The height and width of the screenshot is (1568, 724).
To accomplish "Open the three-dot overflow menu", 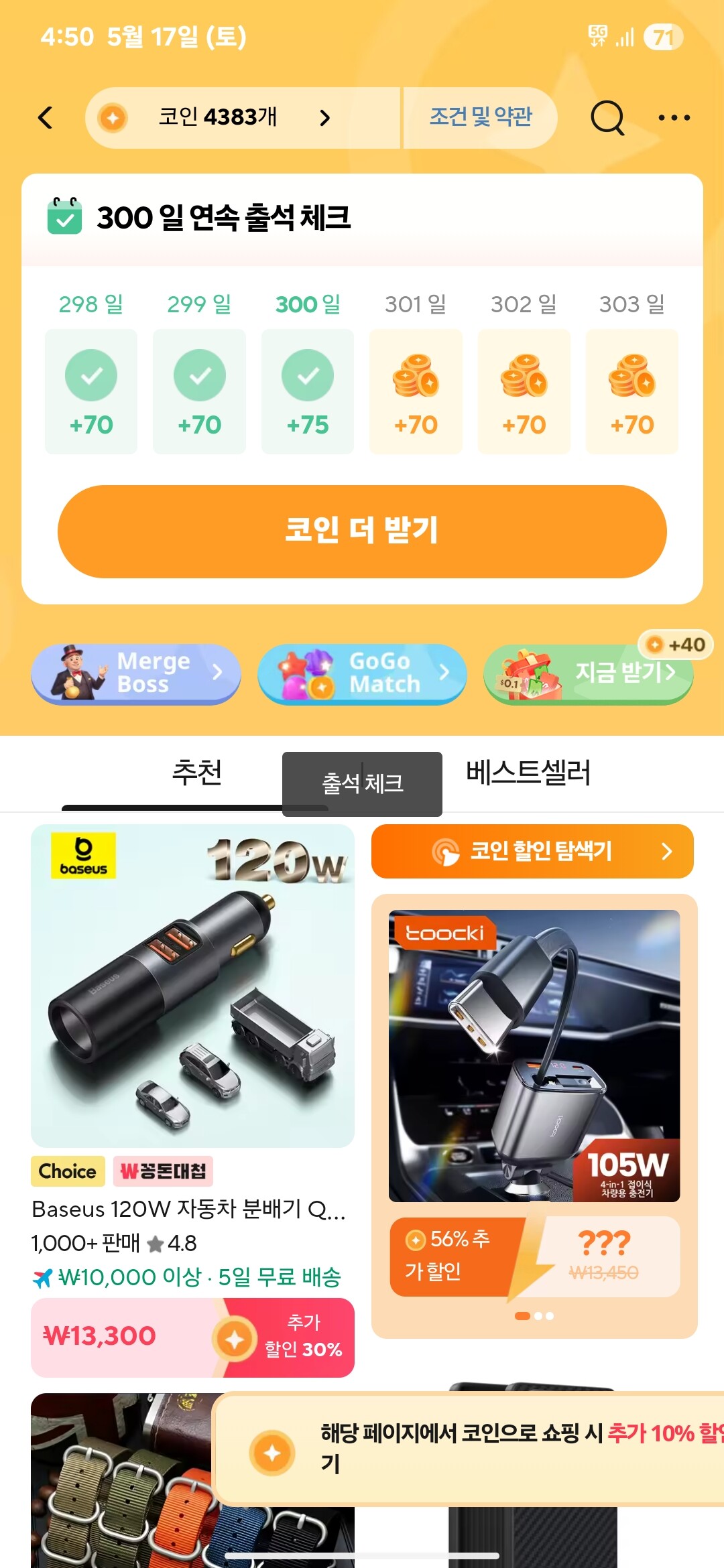I will [x=674, y=118].
